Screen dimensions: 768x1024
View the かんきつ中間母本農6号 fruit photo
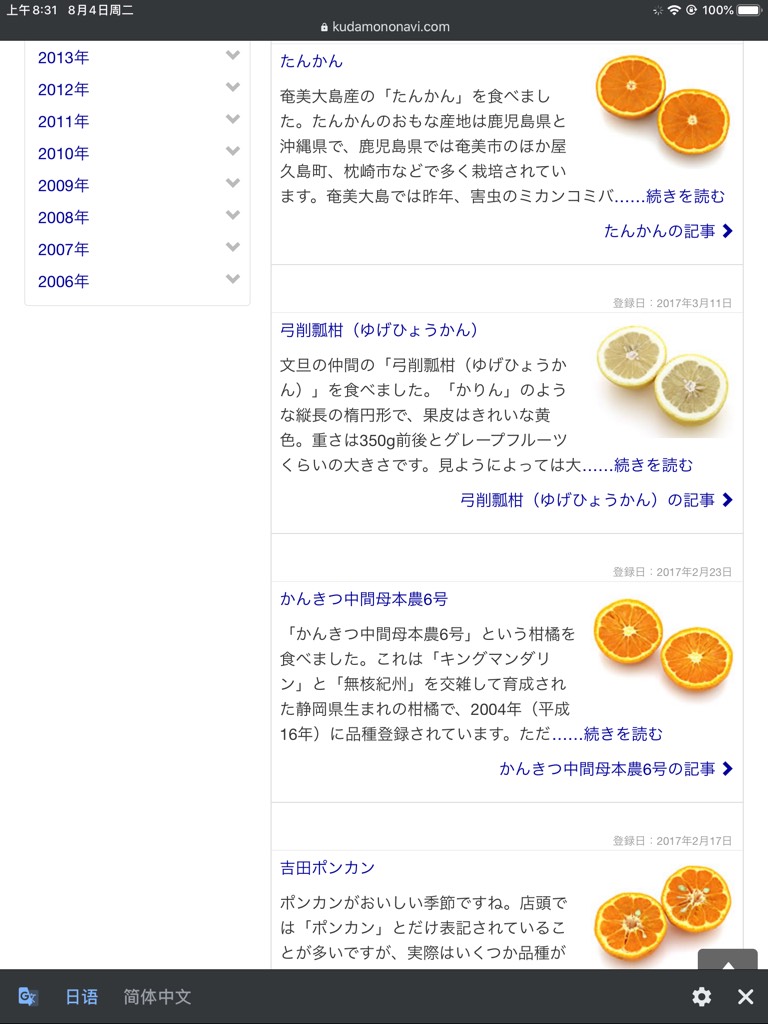tap(662, 648)
